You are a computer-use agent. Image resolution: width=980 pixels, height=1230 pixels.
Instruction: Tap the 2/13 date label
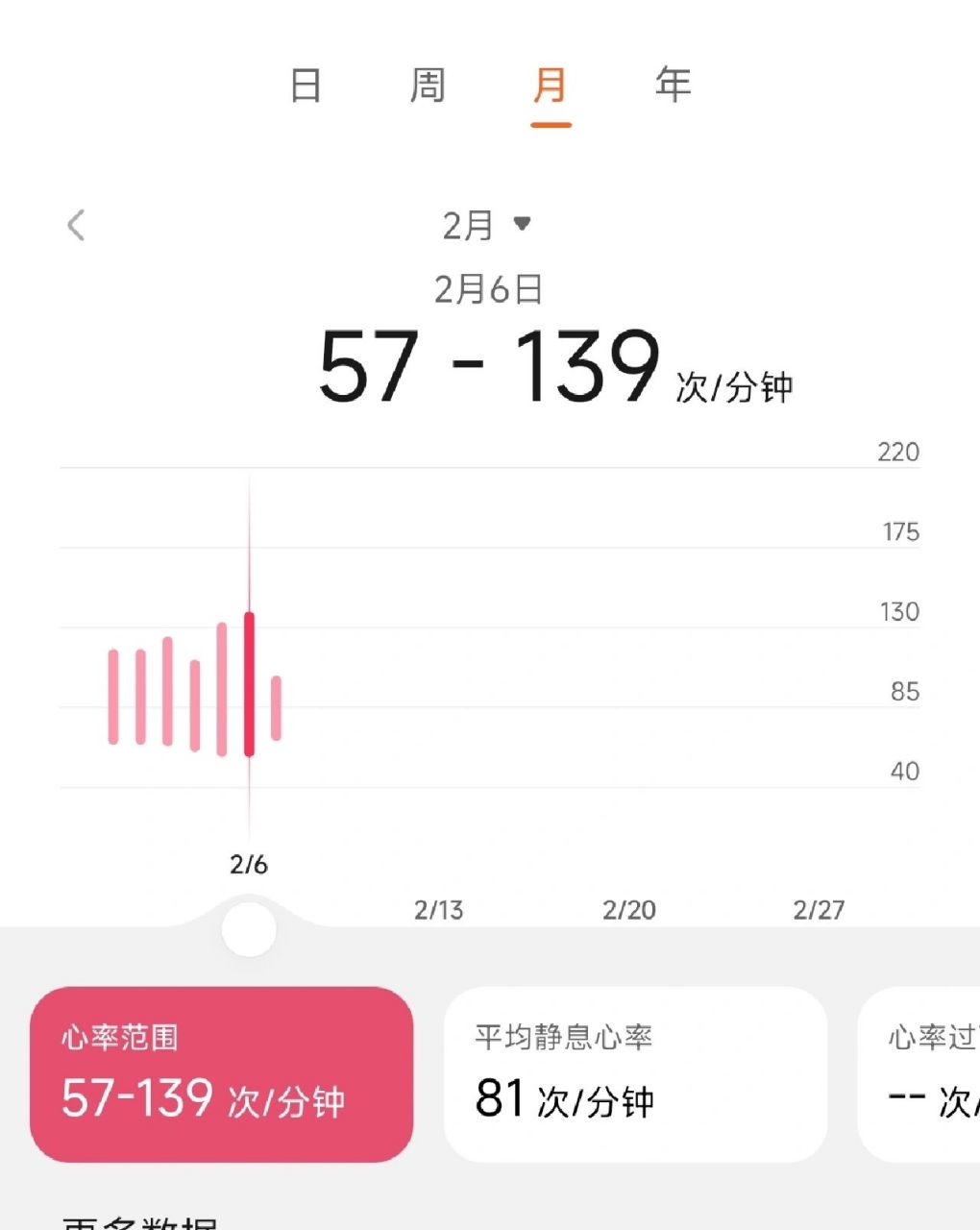tap(438, 908)
